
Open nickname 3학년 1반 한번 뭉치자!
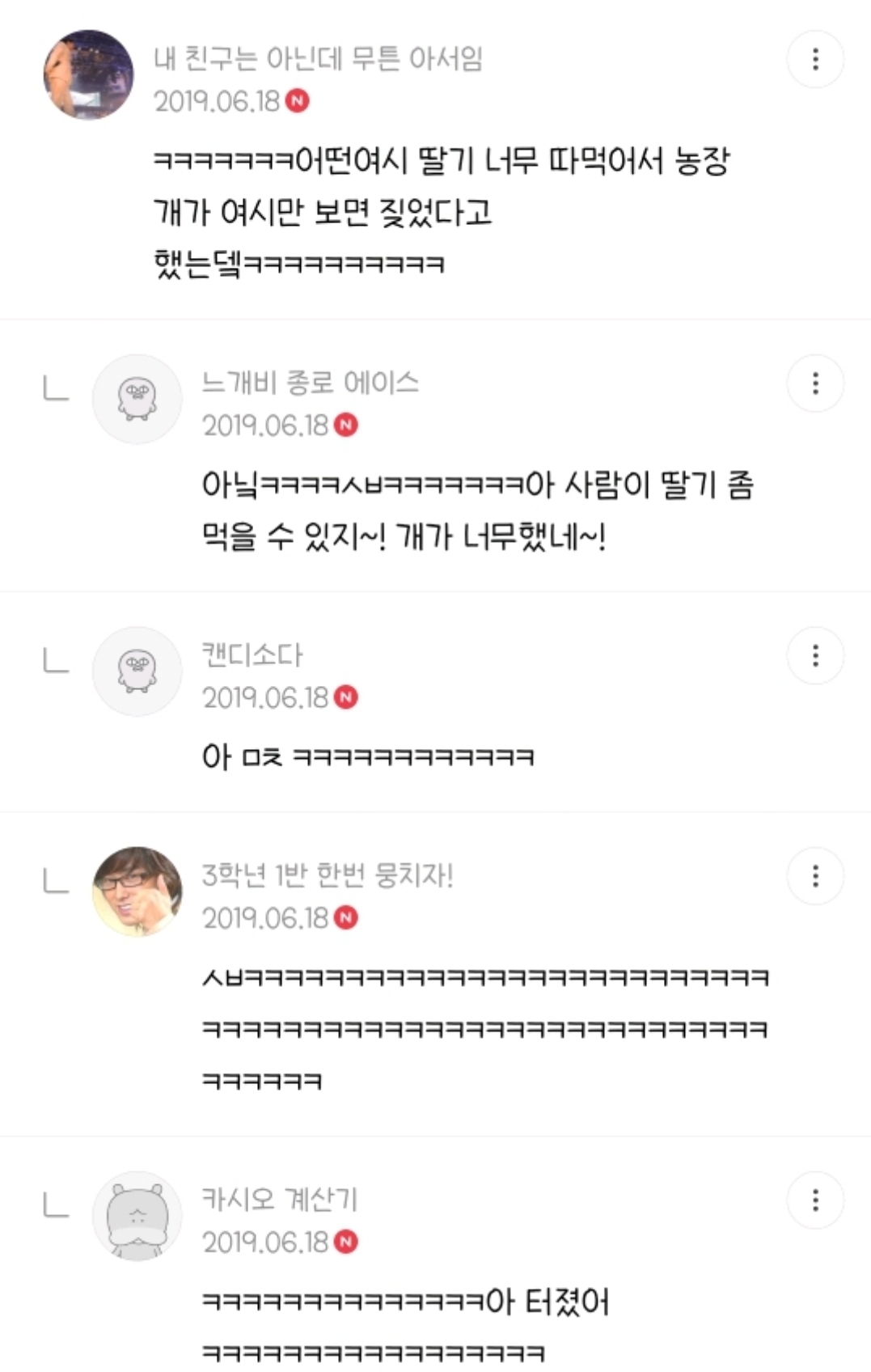point(328,876)
